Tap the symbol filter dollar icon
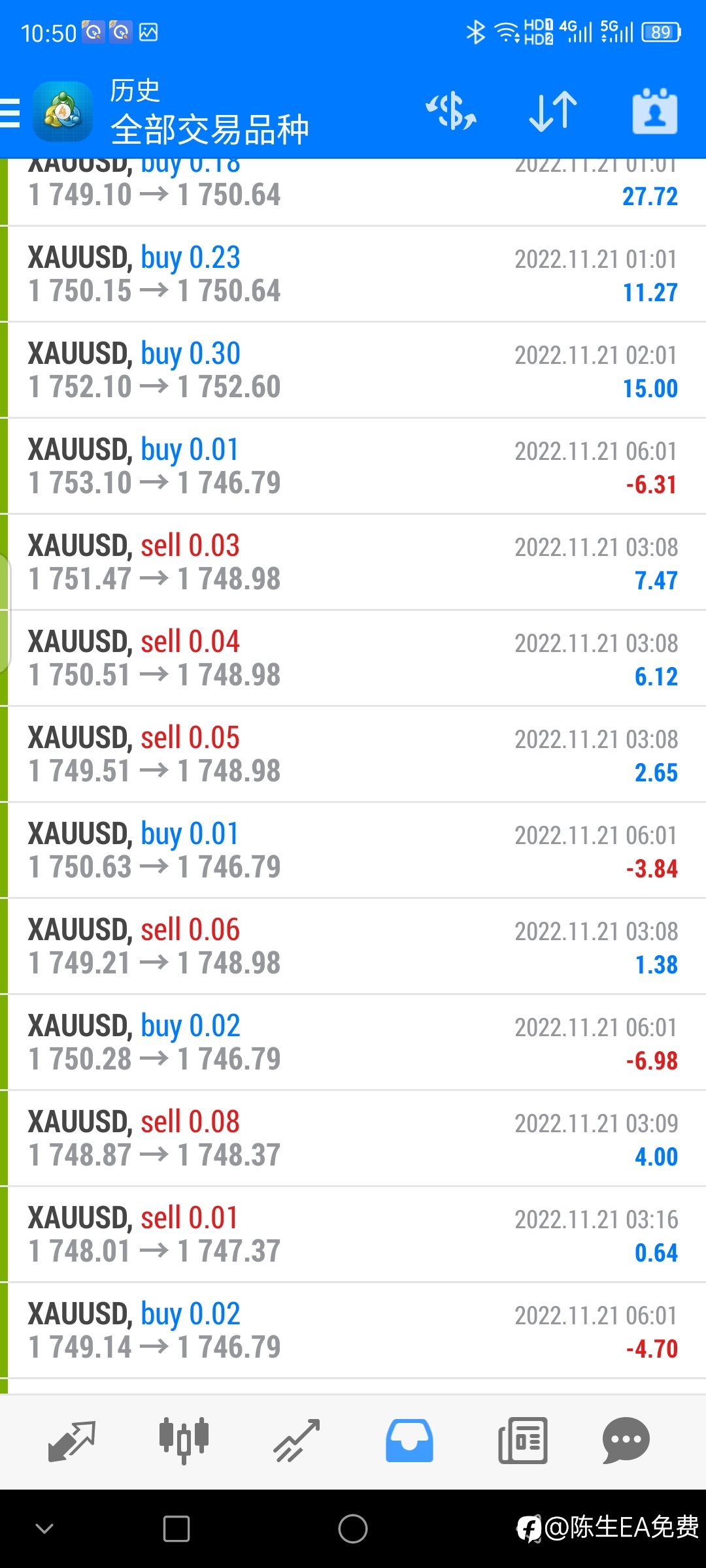The image size is (706, 1568). (x=451, y=111)
